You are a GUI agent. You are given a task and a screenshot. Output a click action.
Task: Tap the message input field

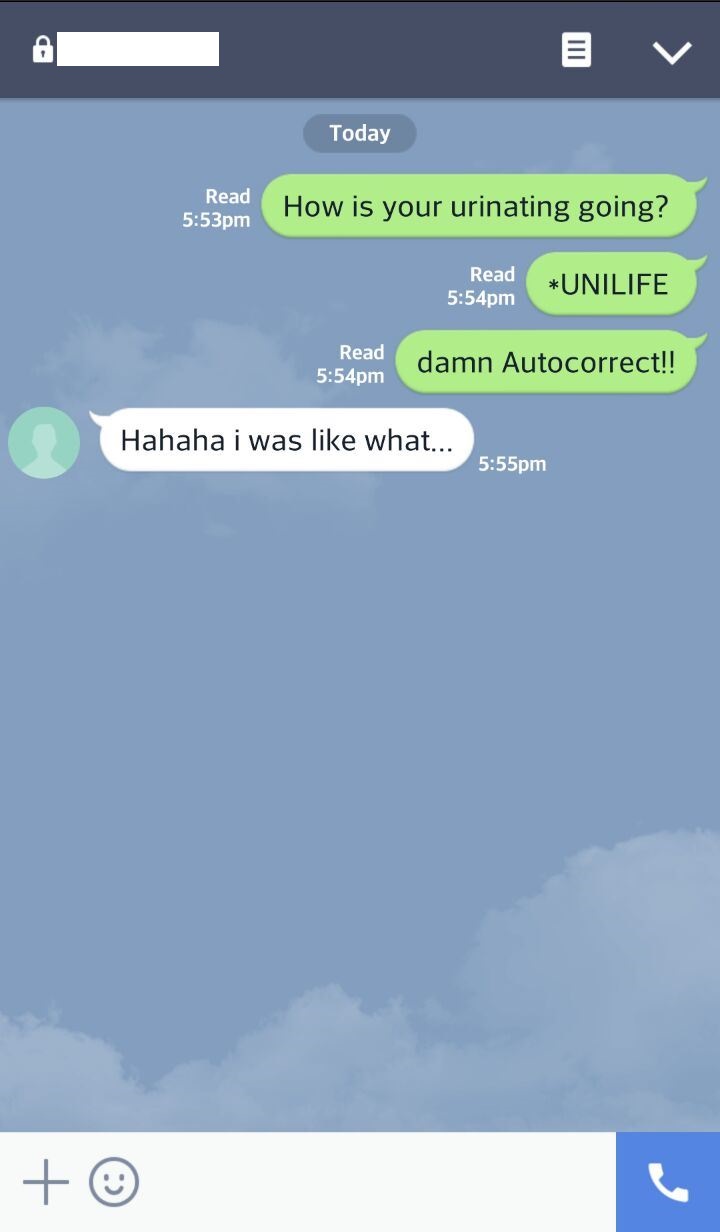coord(375,1183)
